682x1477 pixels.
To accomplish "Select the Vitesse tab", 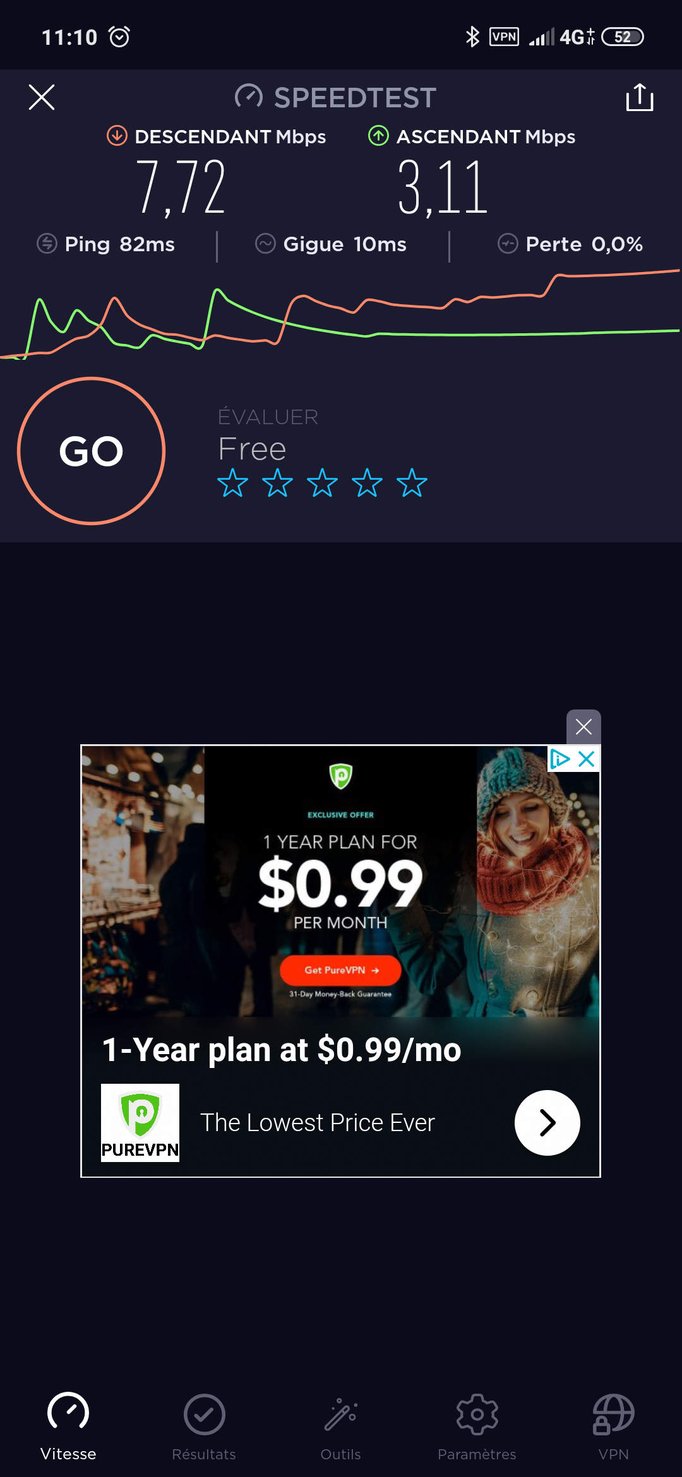I will (x=68, y=1427).
